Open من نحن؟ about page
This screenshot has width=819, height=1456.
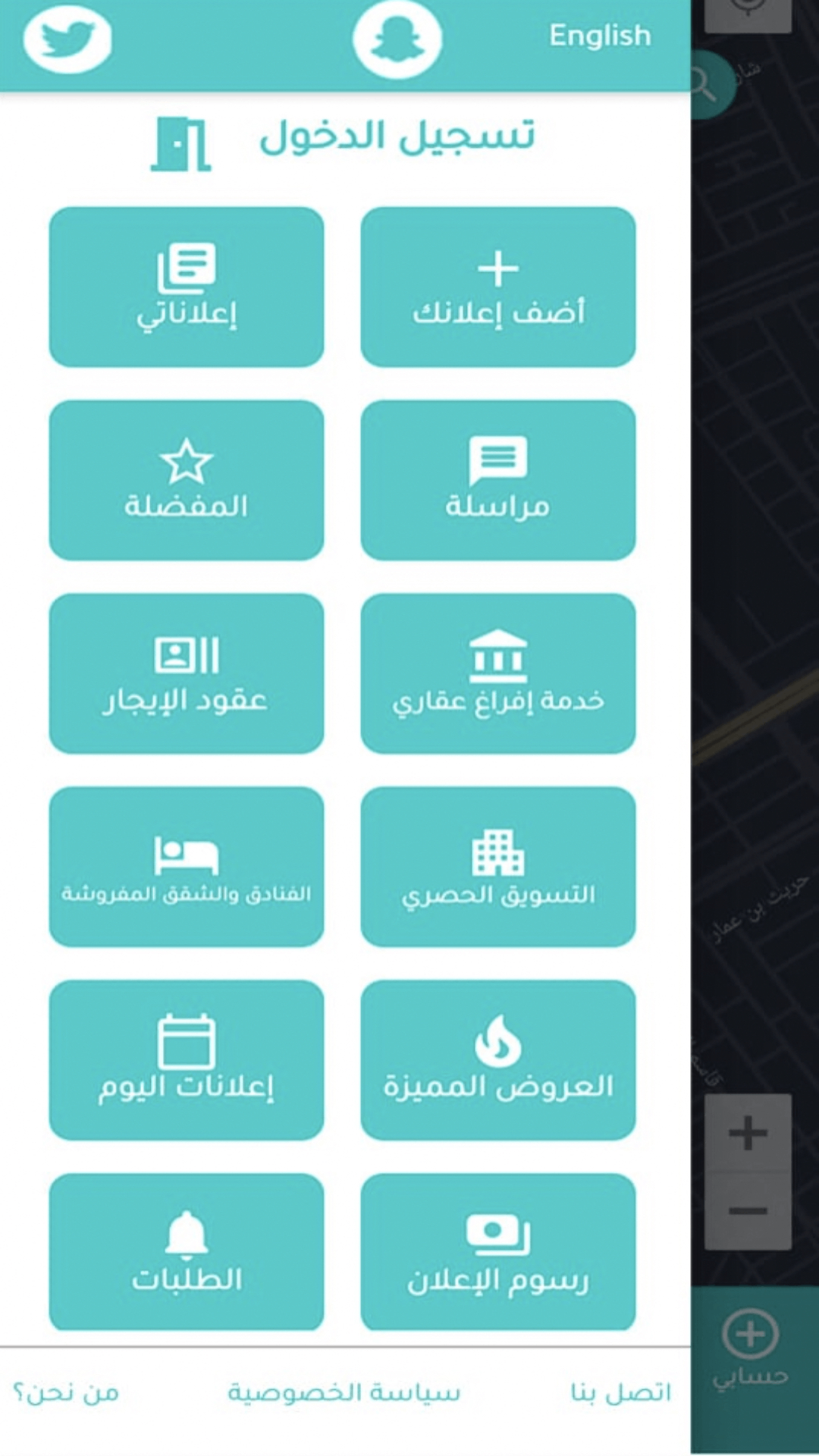(67, 1392)
